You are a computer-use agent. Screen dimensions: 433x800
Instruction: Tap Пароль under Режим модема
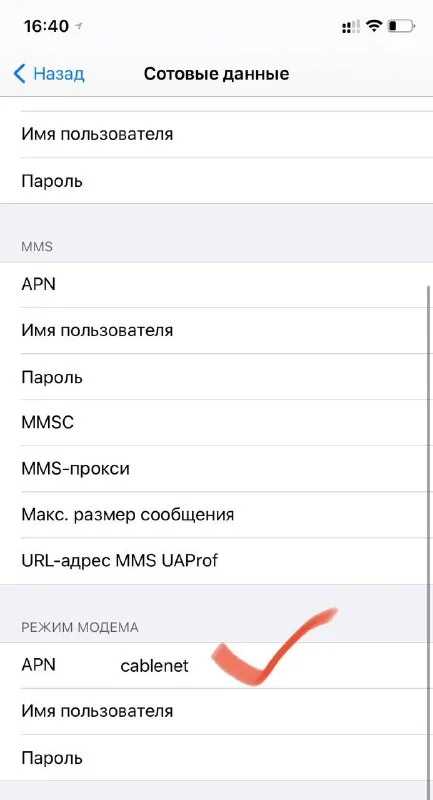(x=216, y=758)
